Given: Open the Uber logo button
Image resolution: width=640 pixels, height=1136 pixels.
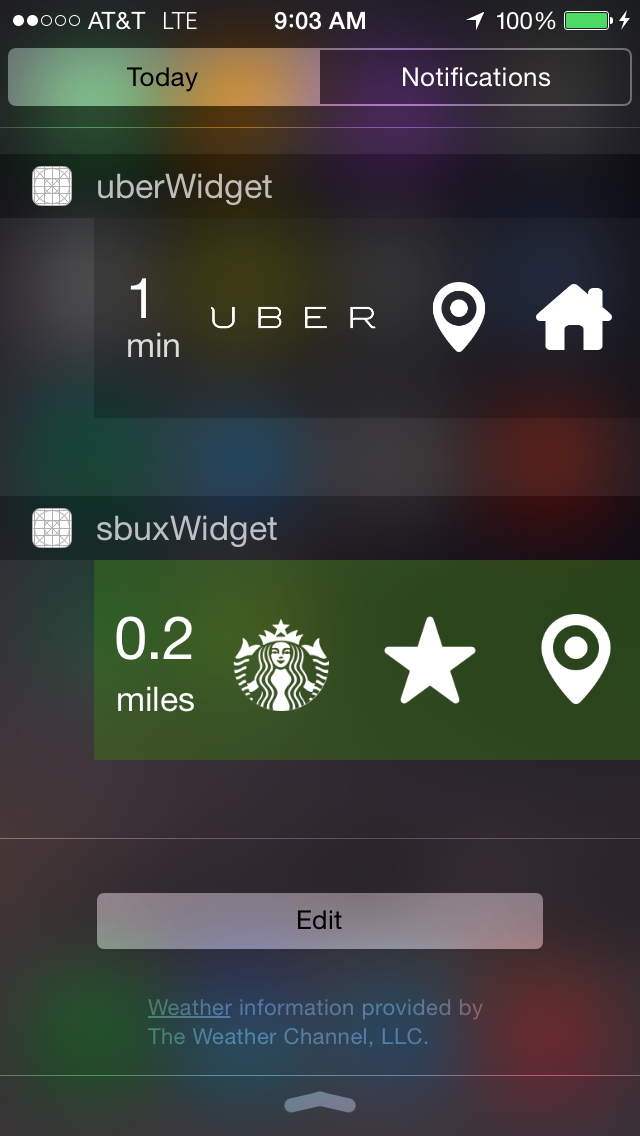Looking at the screenshot, I should pyautogui.click(x=294, y=317).
